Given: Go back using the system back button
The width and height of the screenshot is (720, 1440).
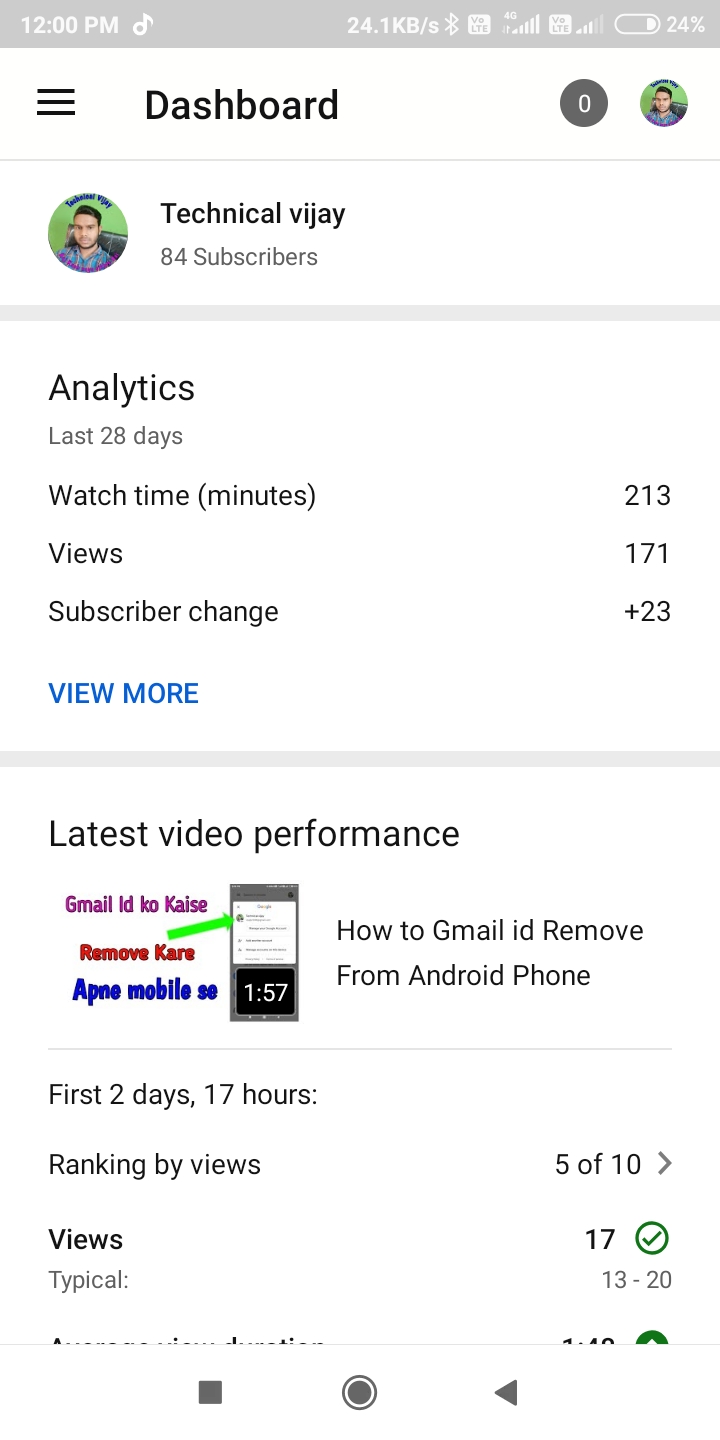Looking at the screenshot, I should (507, 1392).
